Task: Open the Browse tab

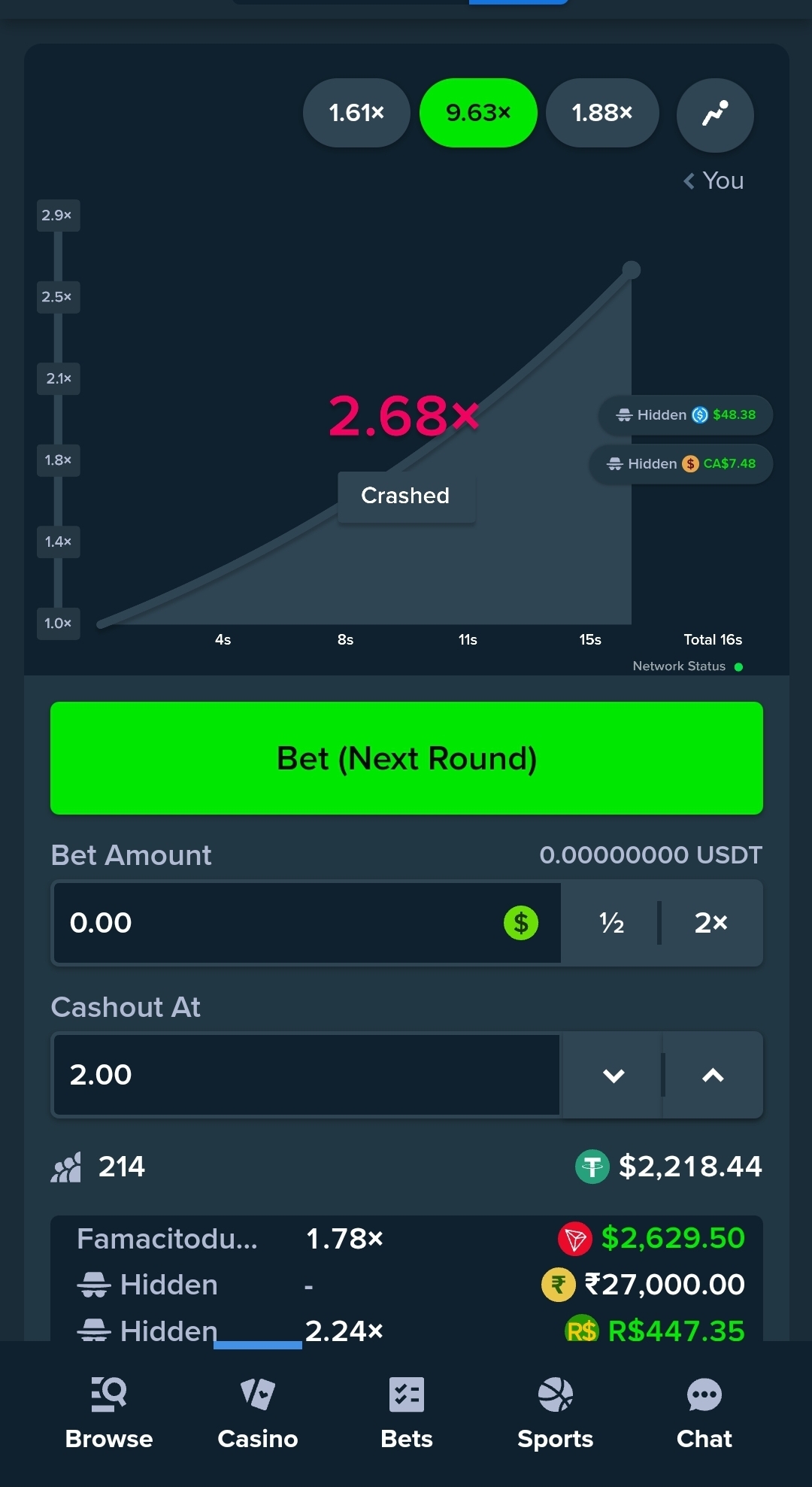Action: [109, 1413]
